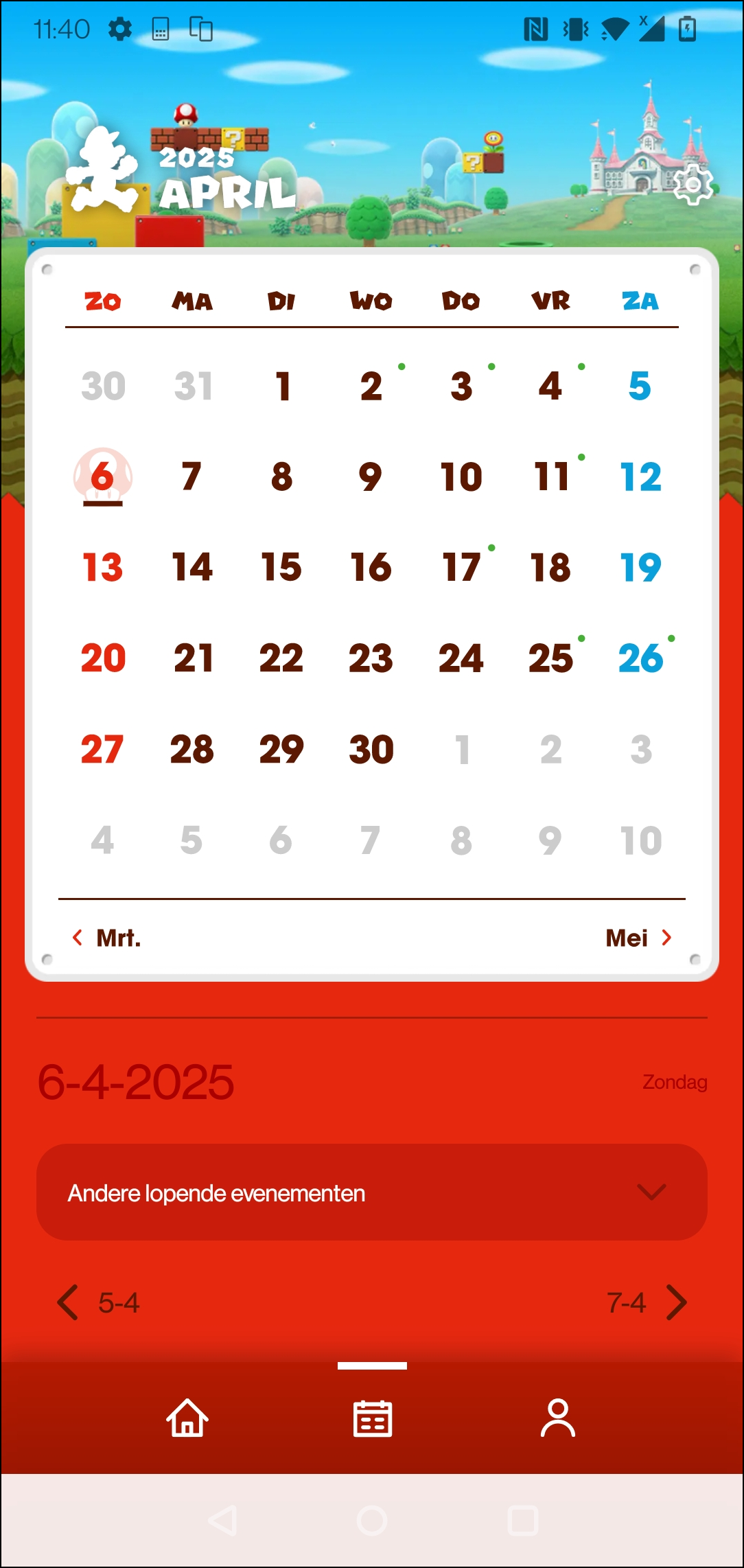The image size is (744, 1568).
Task: Switch to the home tab
Action: click(187, 1418)
